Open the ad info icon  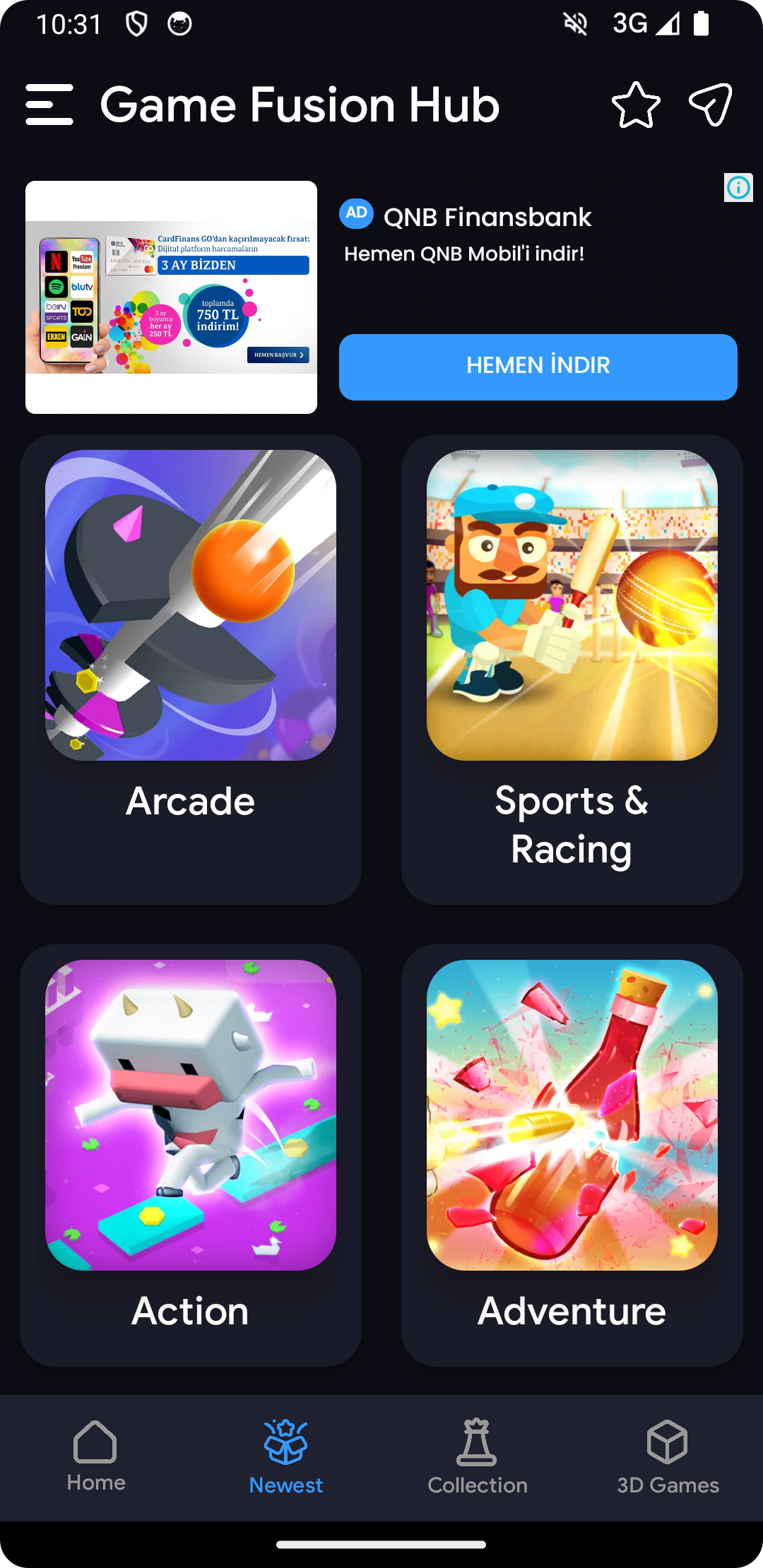(738, 188)
